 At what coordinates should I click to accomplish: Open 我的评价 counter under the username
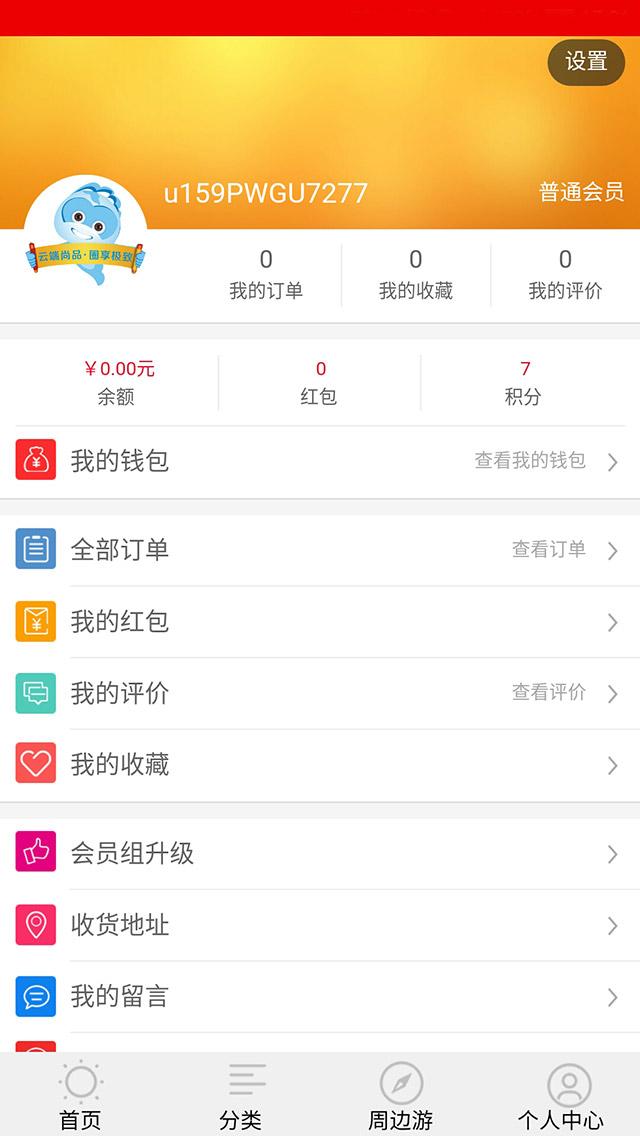point(565,275)
